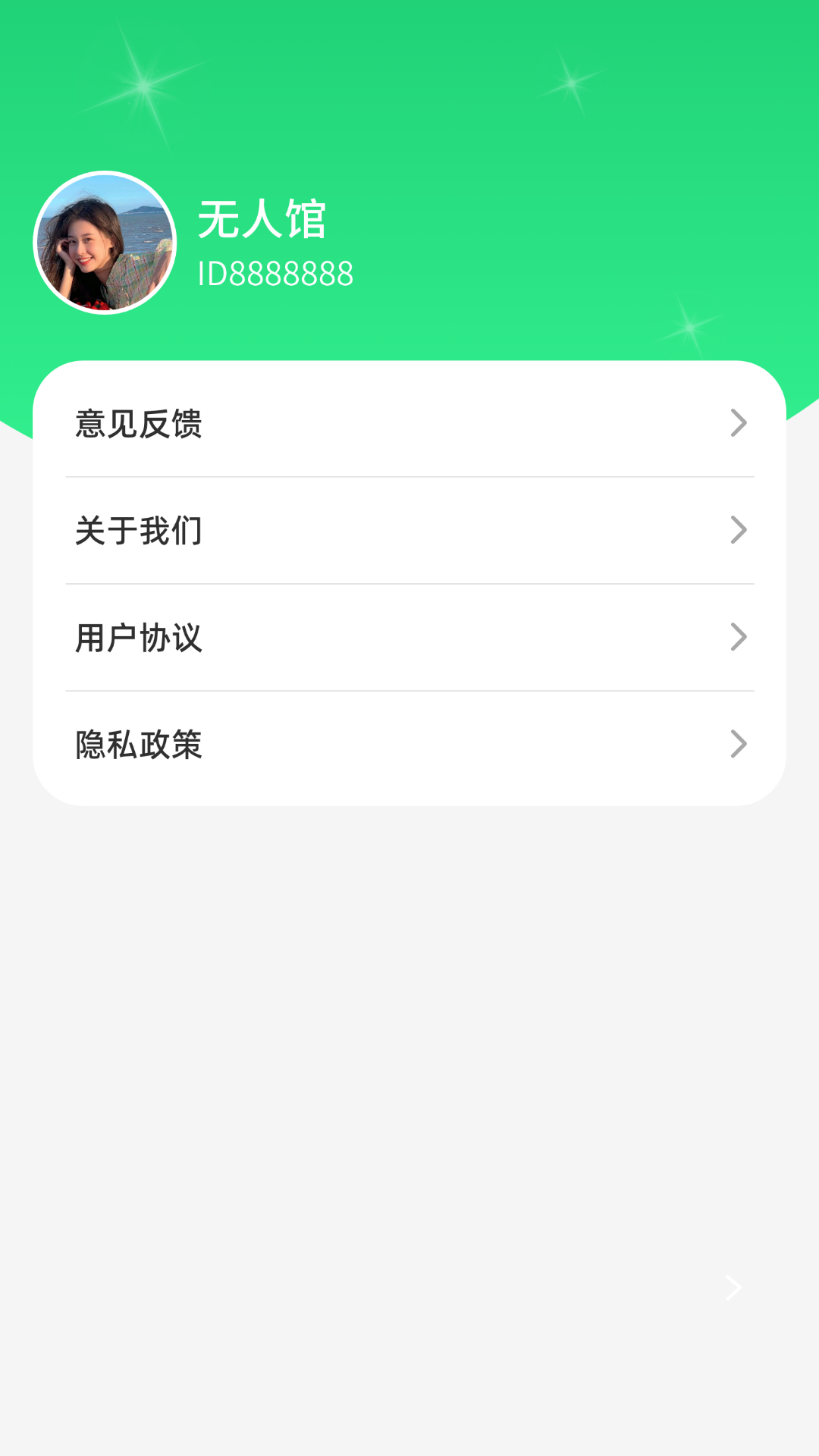Viewport: 819px width, 1456px height.
Task: Open 关于我们 about page
Action: coord(409,530)
